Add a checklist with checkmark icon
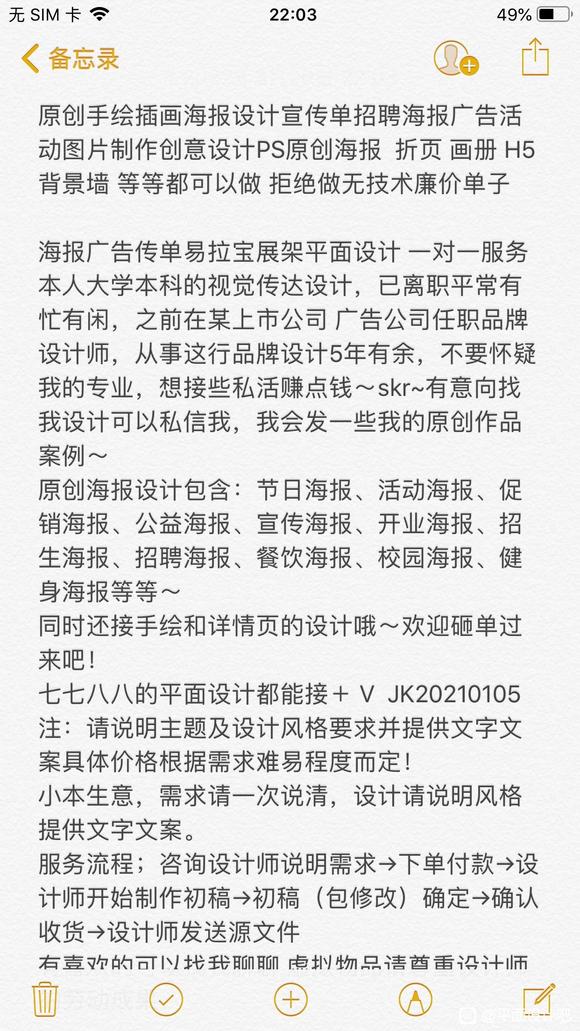Image resolution: width=580 pixels, height=1031 pixels. [166, 1000]
